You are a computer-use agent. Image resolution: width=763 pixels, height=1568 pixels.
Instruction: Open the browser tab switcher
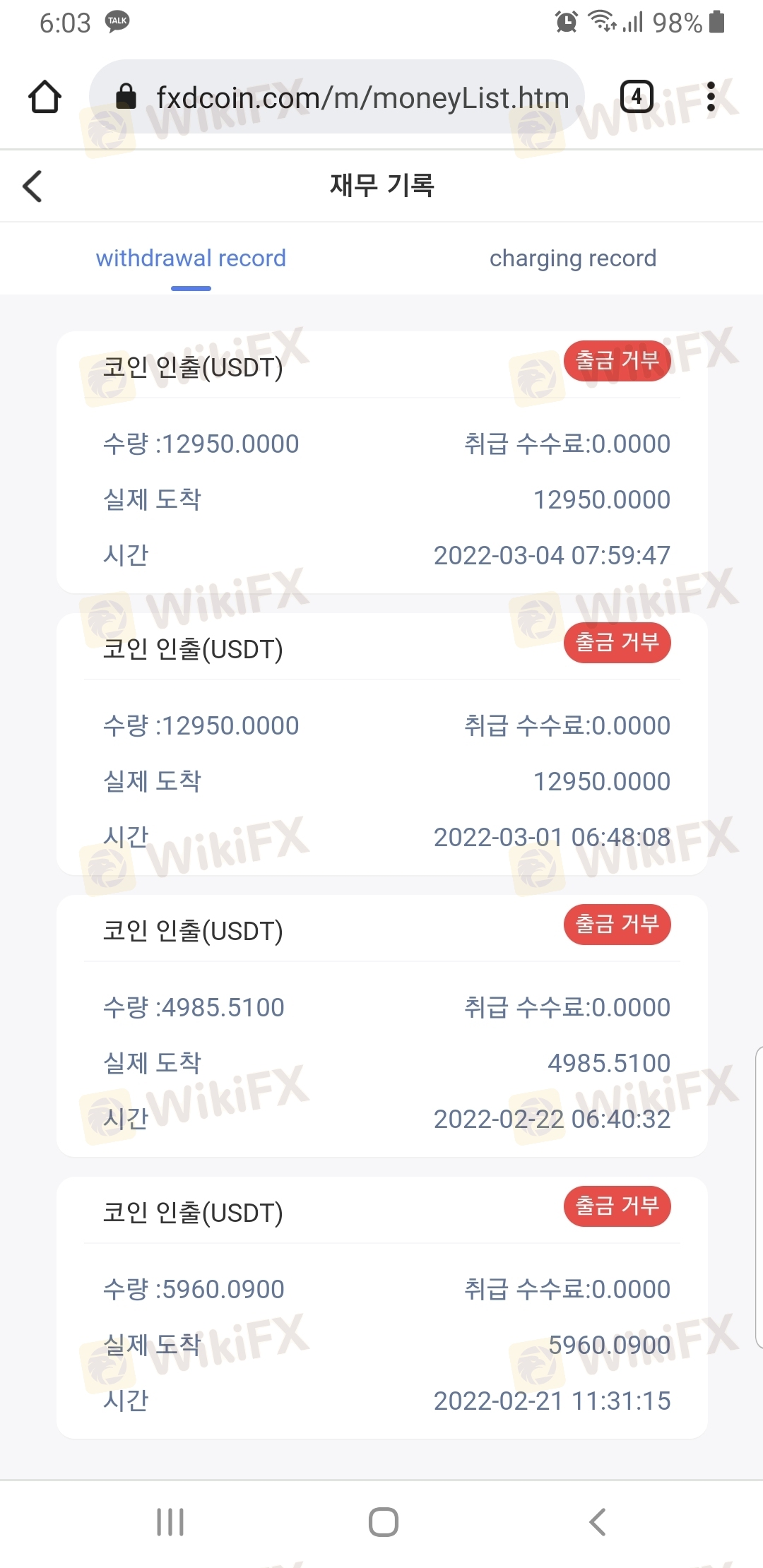636,97
